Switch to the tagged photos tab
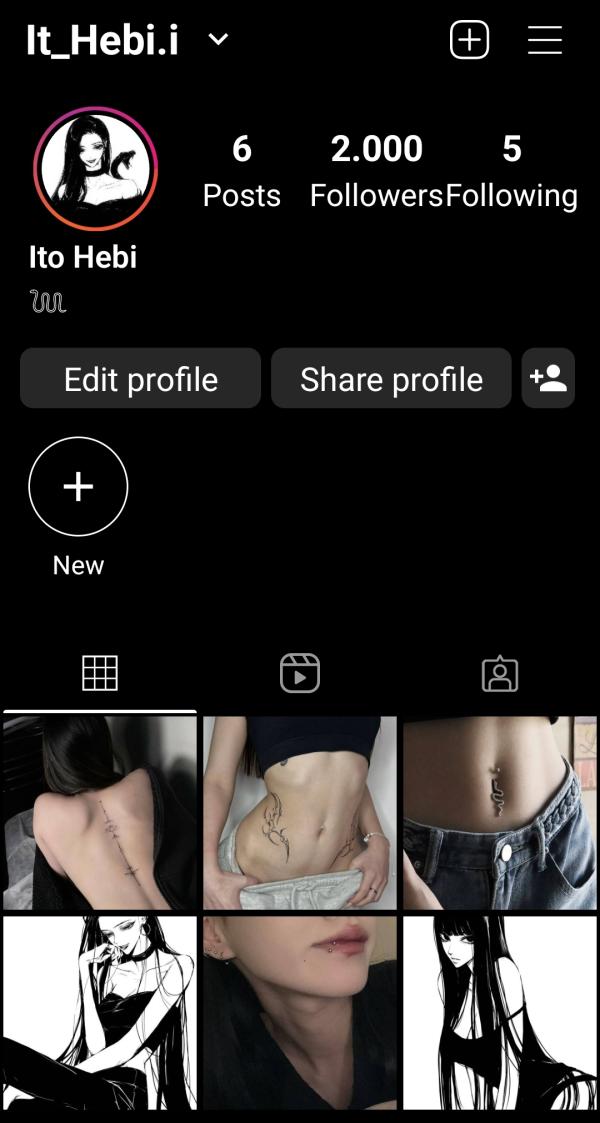Screen dimensions: 600x1123 (499, 674)
